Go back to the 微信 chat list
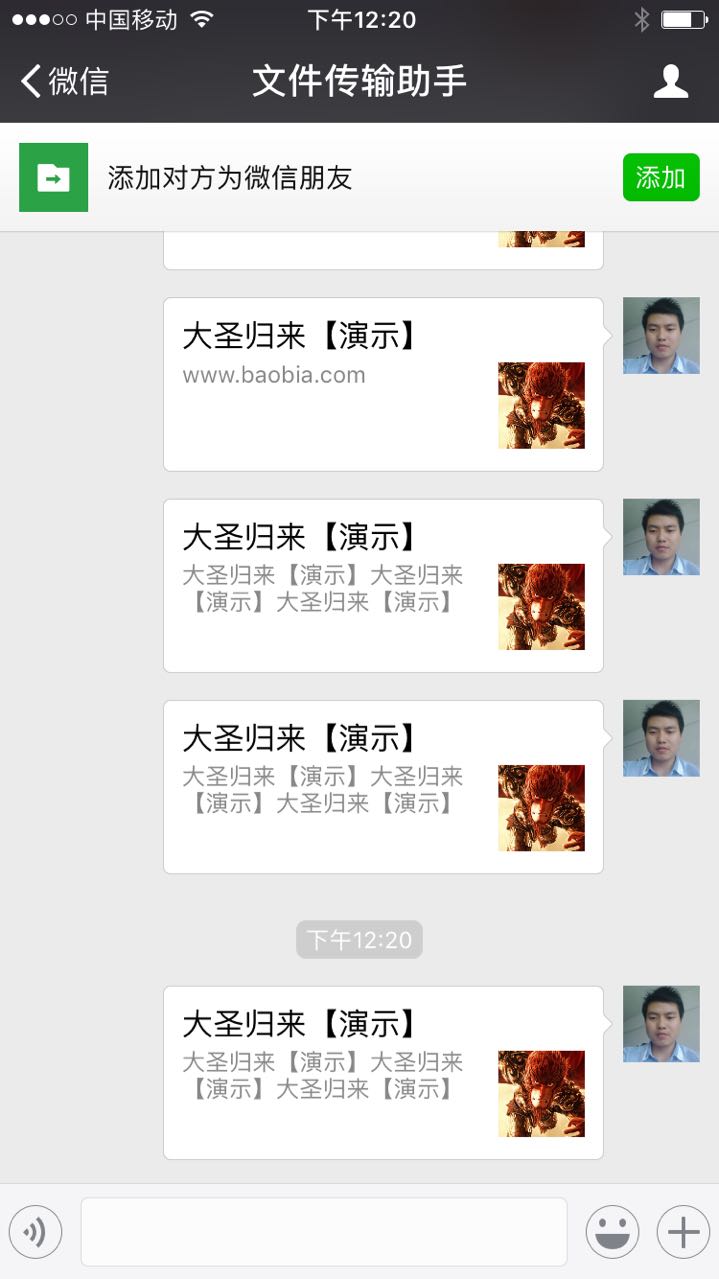This screenshot has height=1279, width=719. (64, 81)
